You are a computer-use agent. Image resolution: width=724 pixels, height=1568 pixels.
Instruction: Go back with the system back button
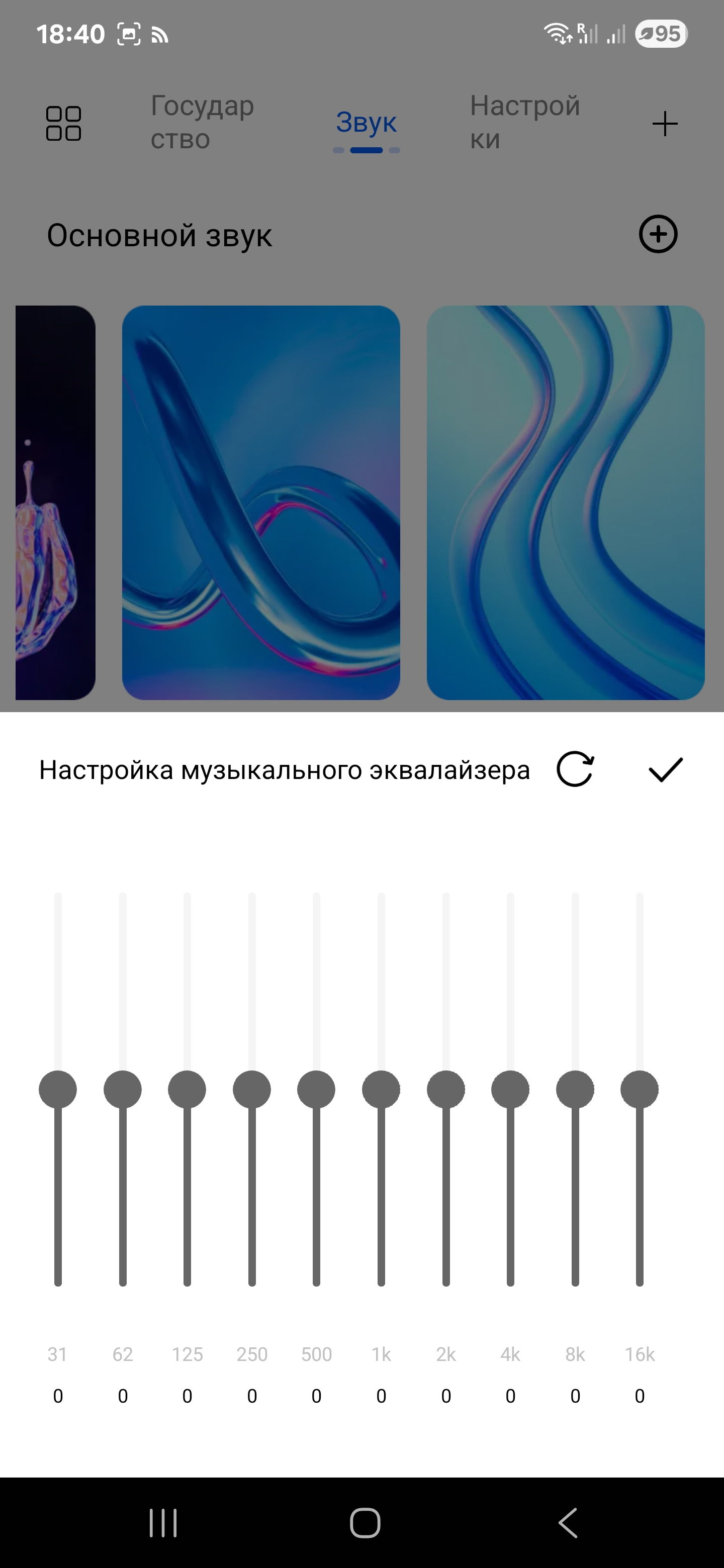point(568,1523)
